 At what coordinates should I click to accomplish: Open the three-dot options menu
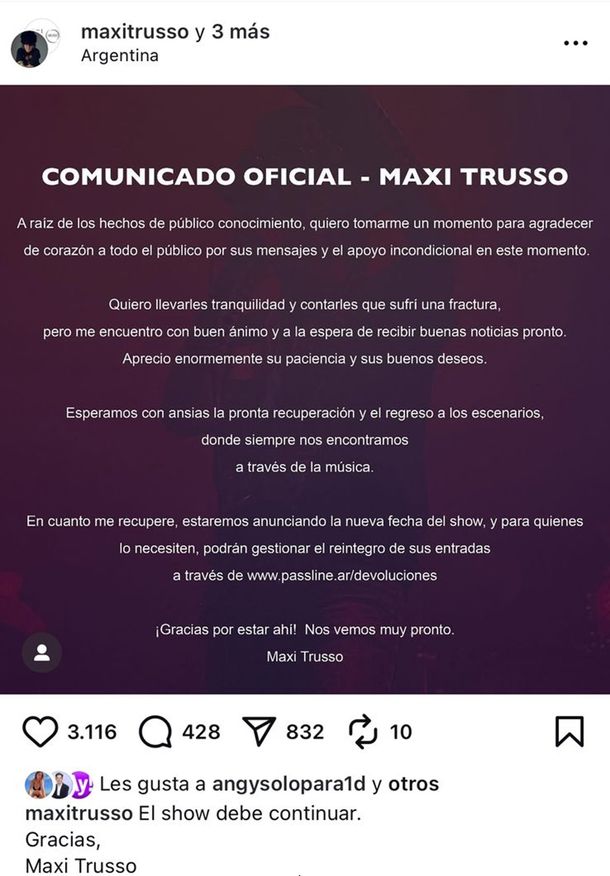[x=575, y=44]
